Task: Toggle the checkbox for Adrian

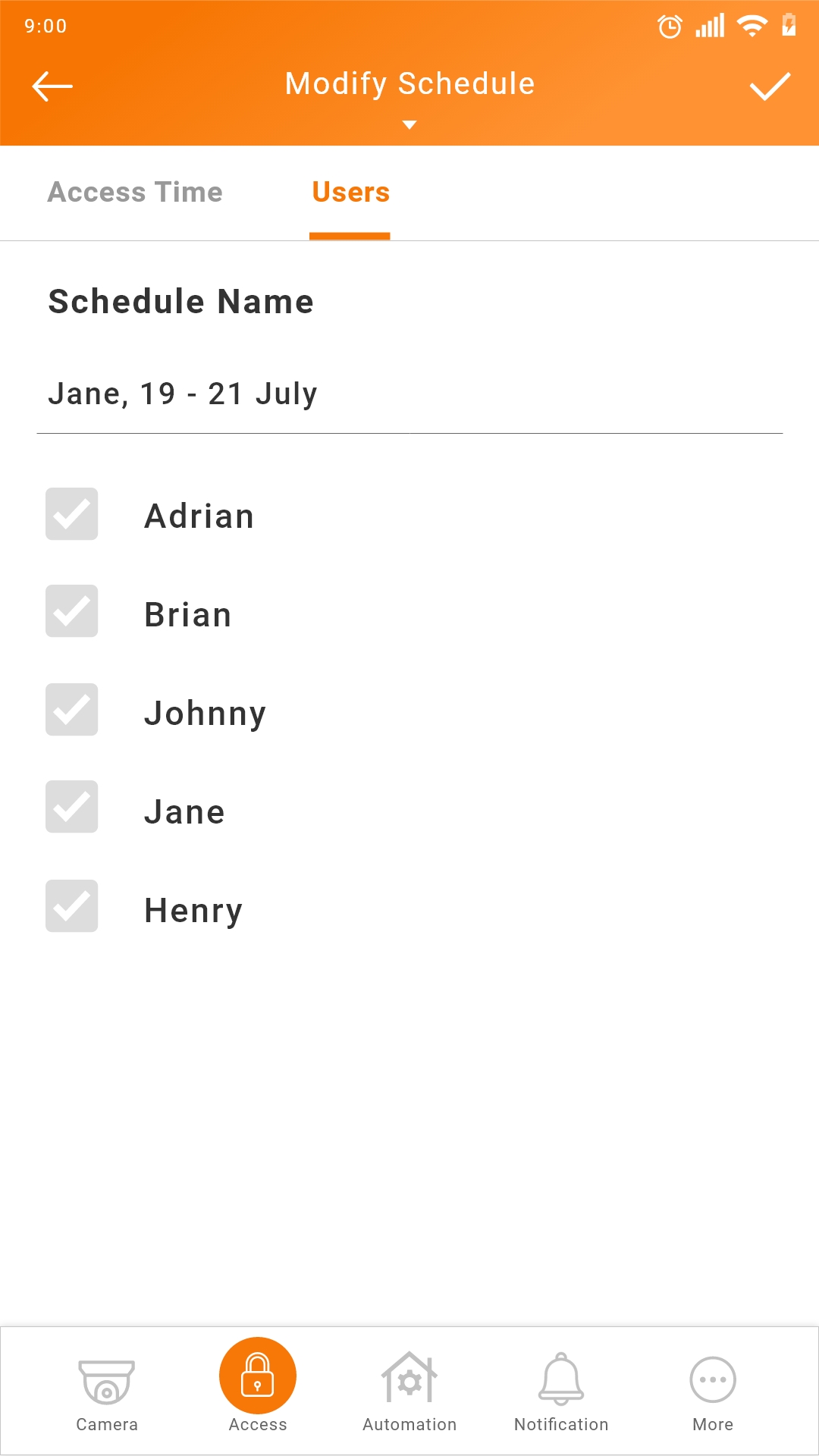Action: (x=72, y=514)
